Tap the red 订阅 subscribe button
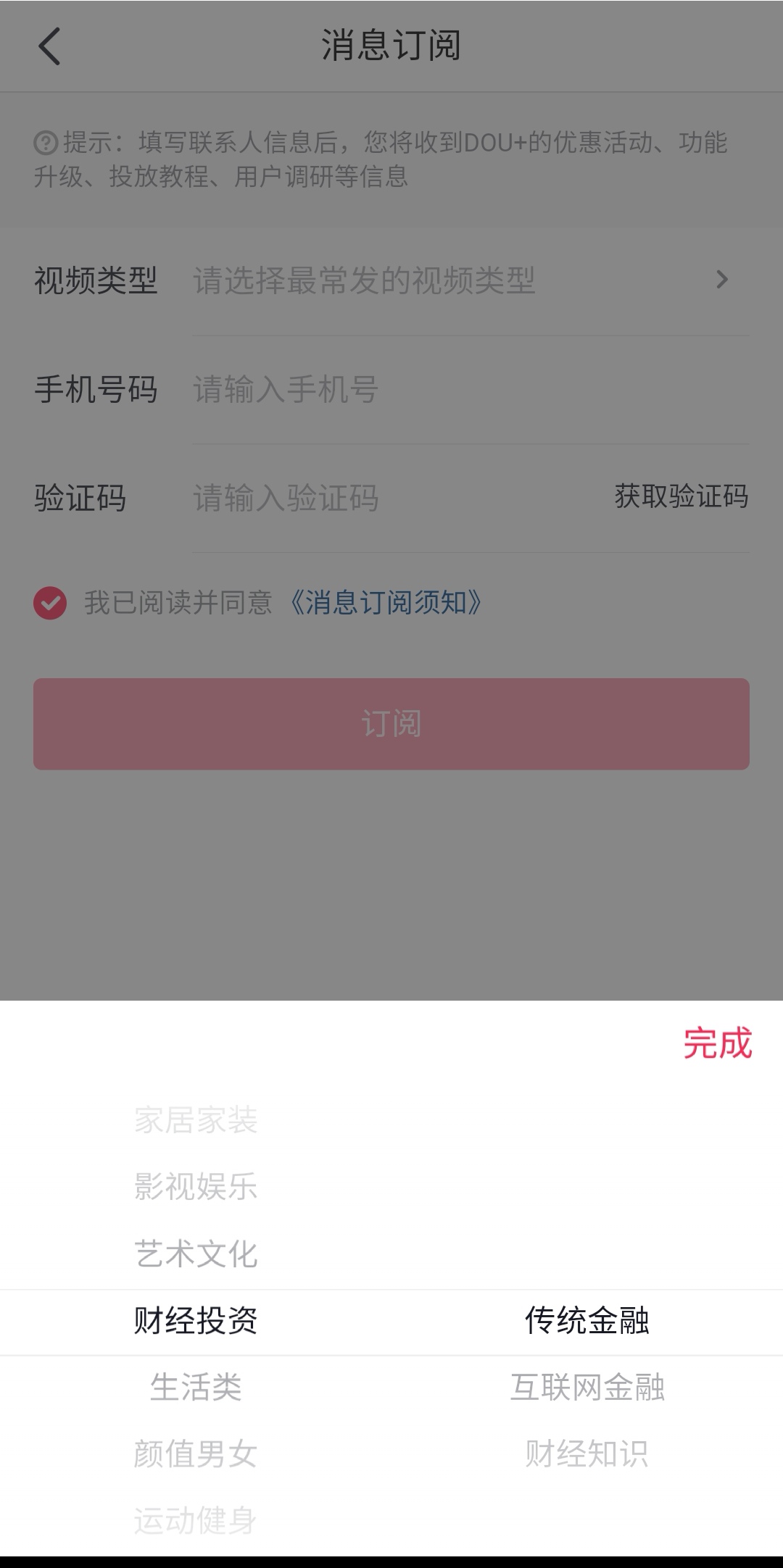The width and height of the screenshot is (783, 1568). [391, 724]
